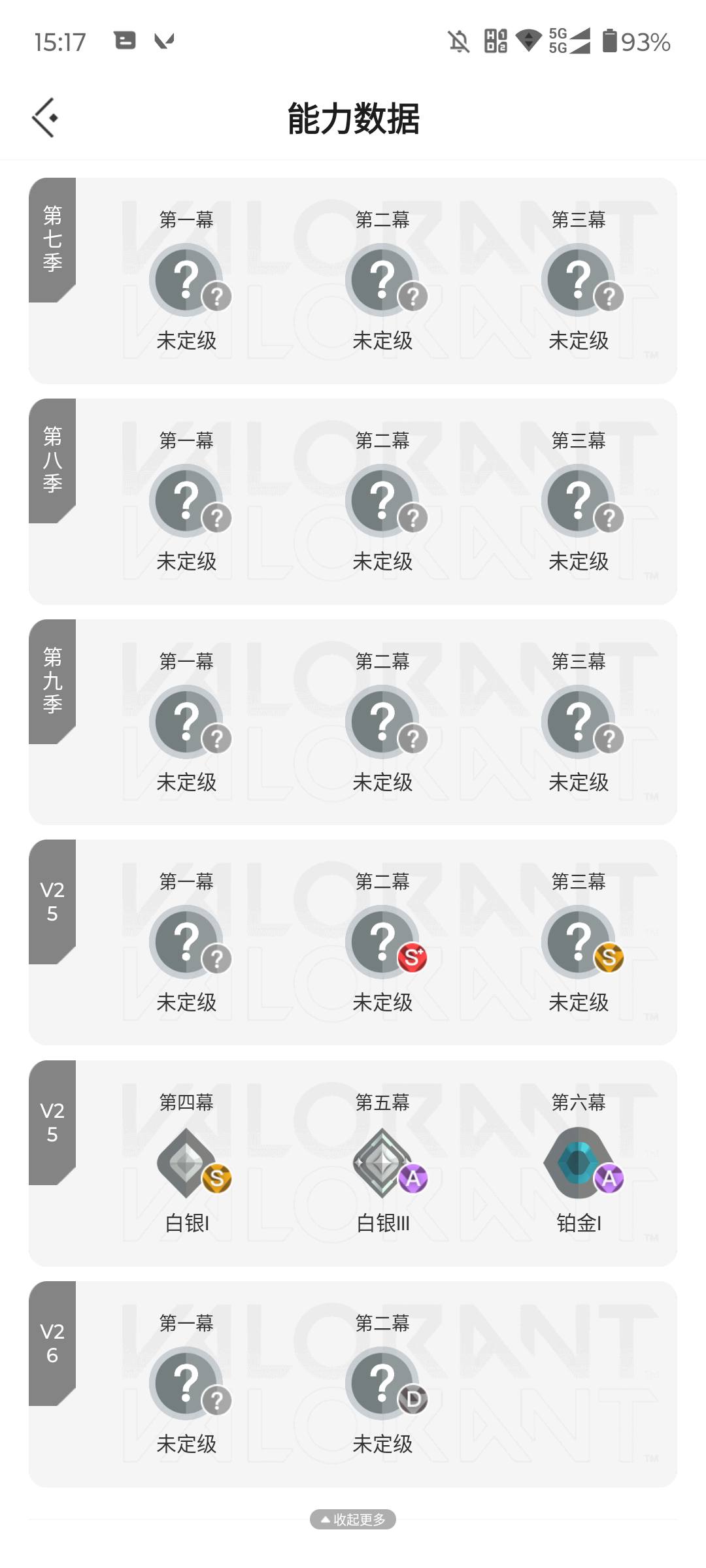Image resolution: width=706 pixels, height=1568 pixels.
Task: Tap the 铂金I platinum rank emblem
Action: click(x=579, y=1163)
